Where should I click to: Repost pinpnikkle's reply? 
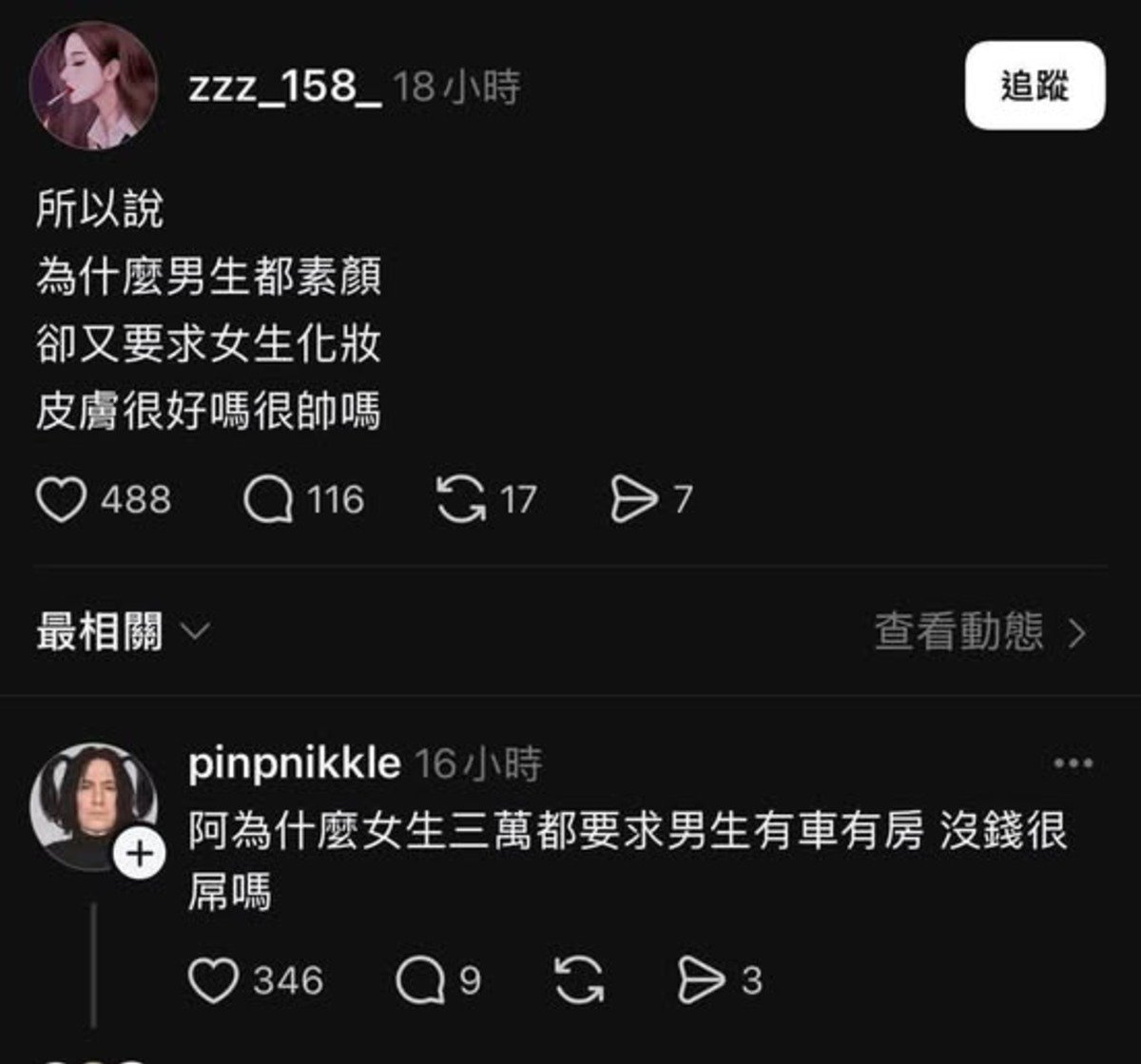point(579,981)
